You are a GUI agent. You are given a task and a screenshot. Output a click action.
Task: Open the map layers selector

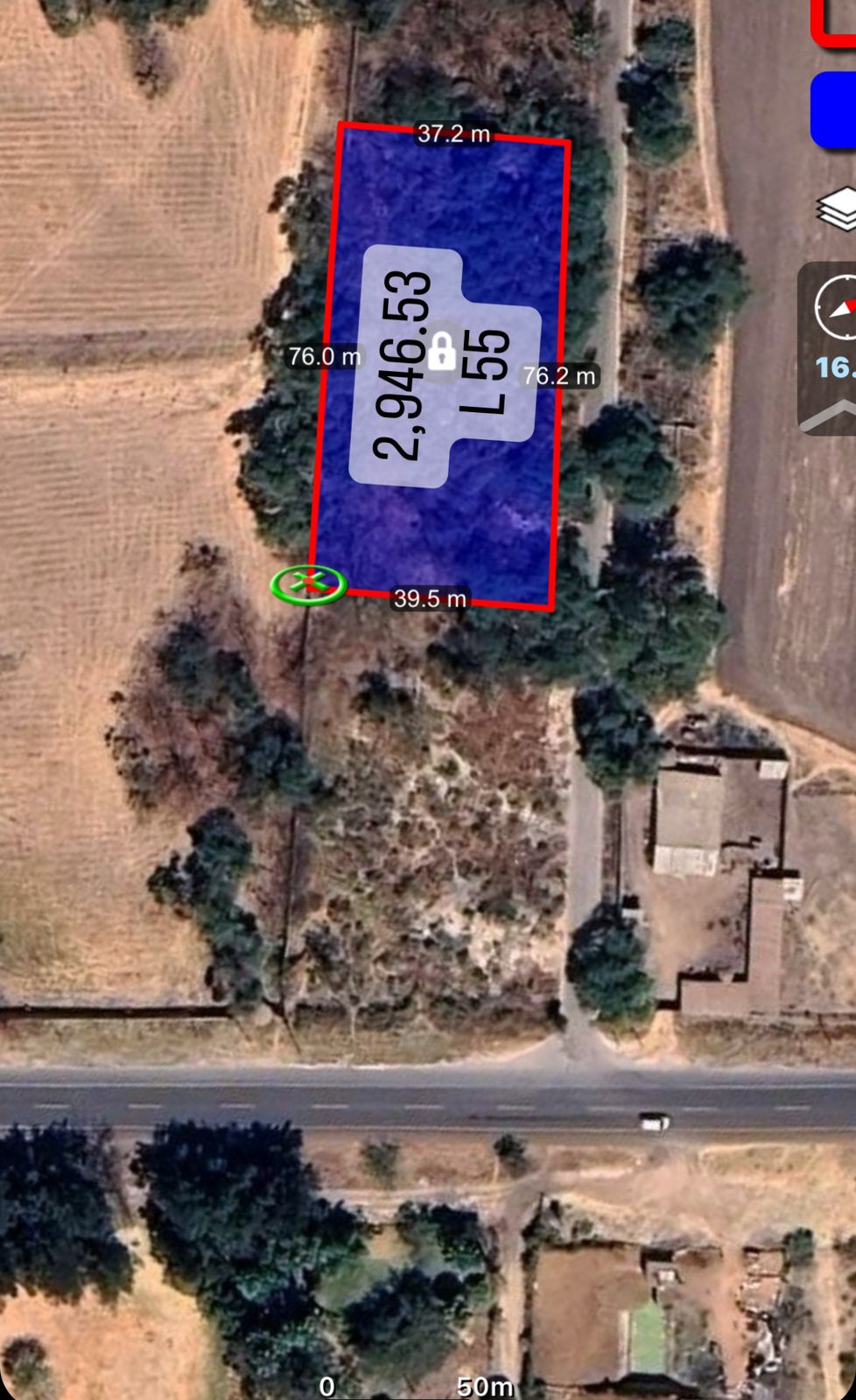coord(838,209)
